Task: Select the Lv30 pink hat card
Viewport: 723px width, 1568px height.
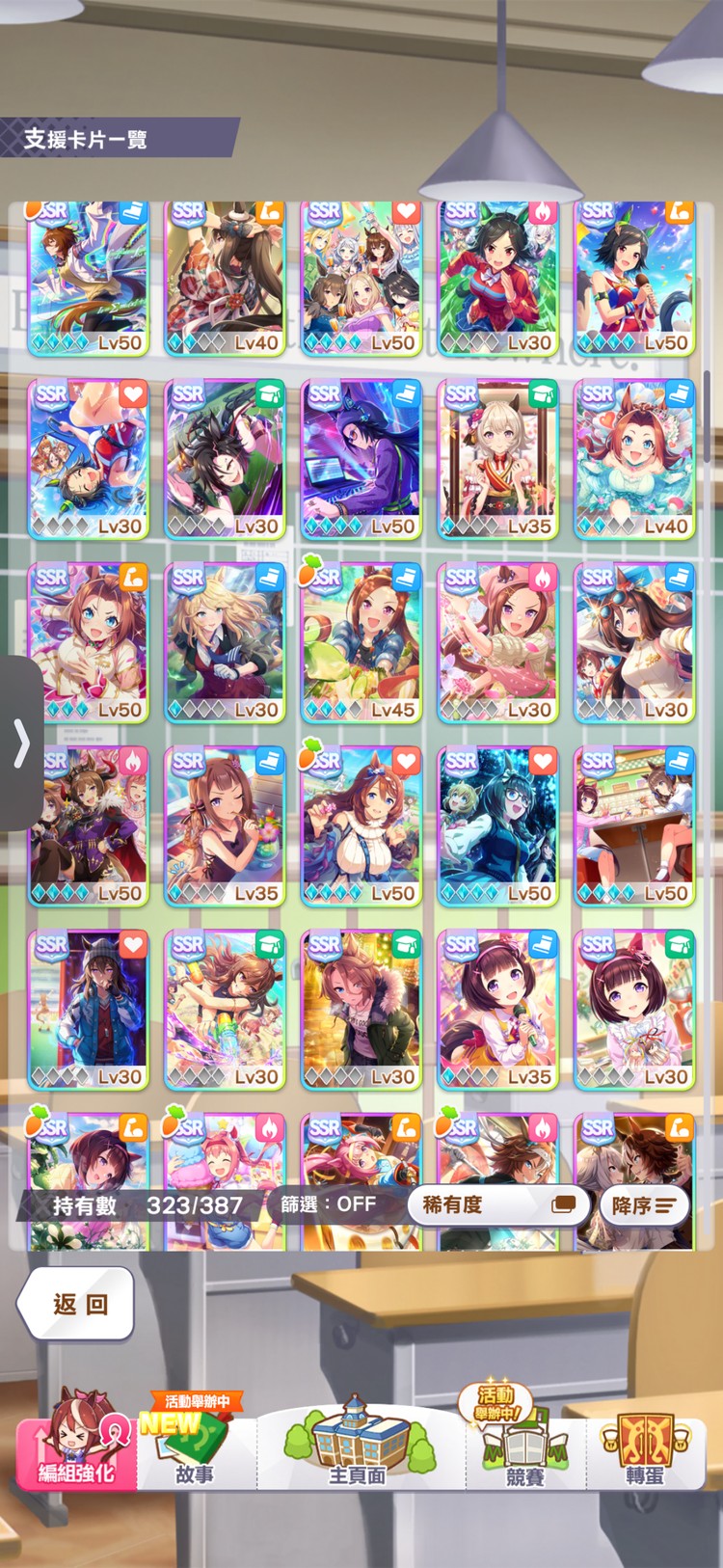Action: [x=497, y=642]
